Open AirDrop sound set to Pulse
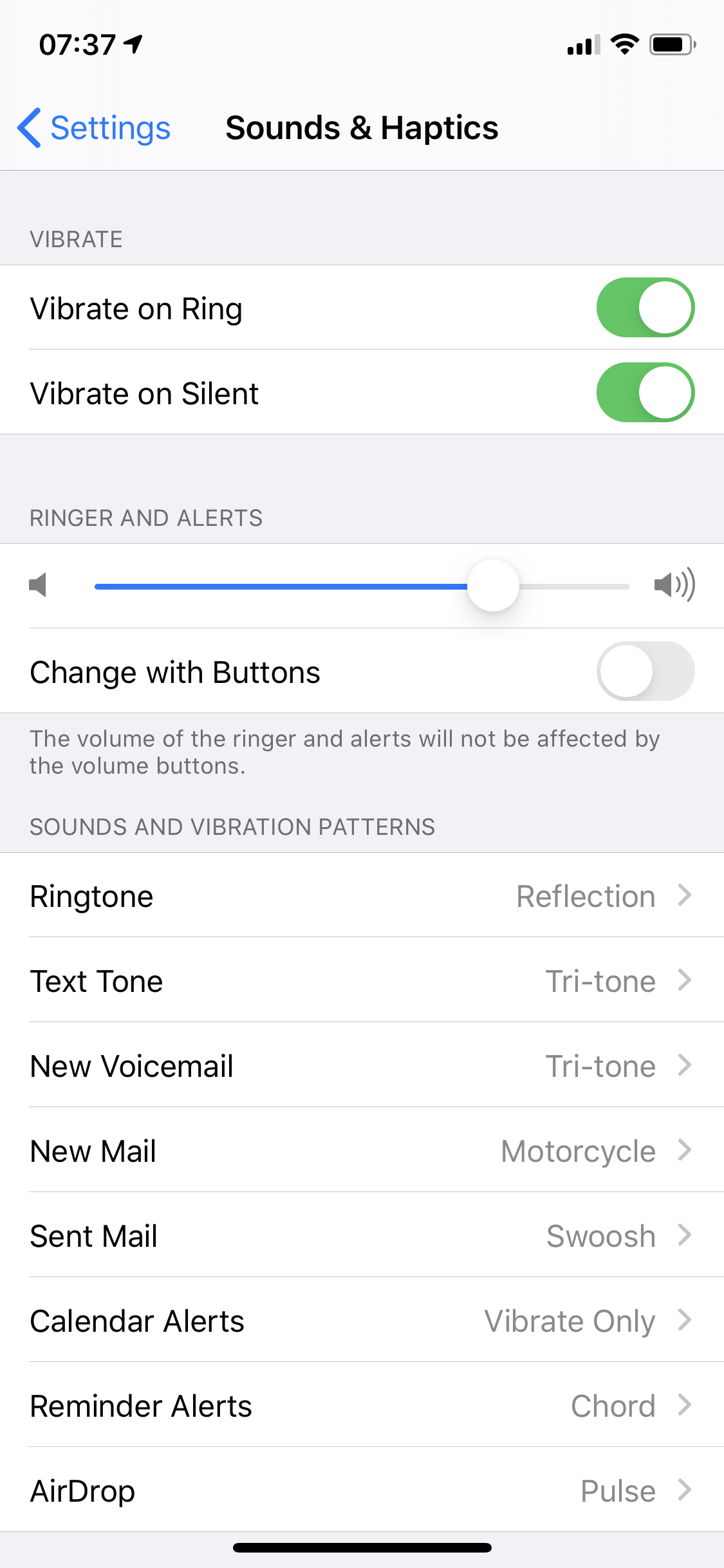The width and height of the screenshot is (724, 1568). (362, 1490)
